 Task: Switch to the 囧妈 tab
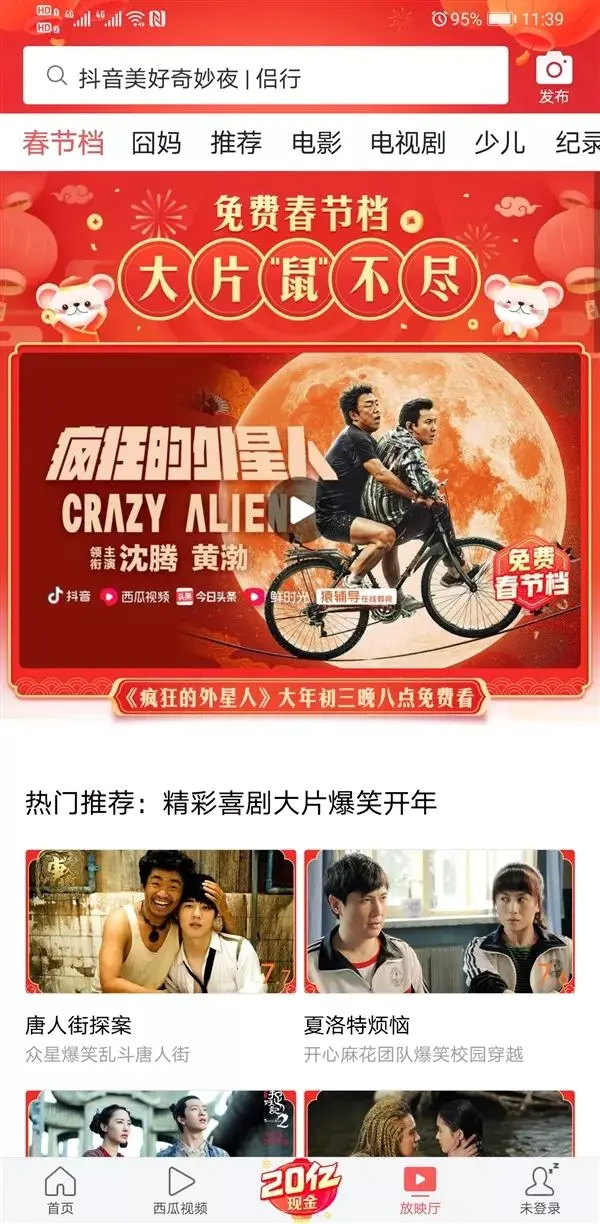(x=157, y=143)
